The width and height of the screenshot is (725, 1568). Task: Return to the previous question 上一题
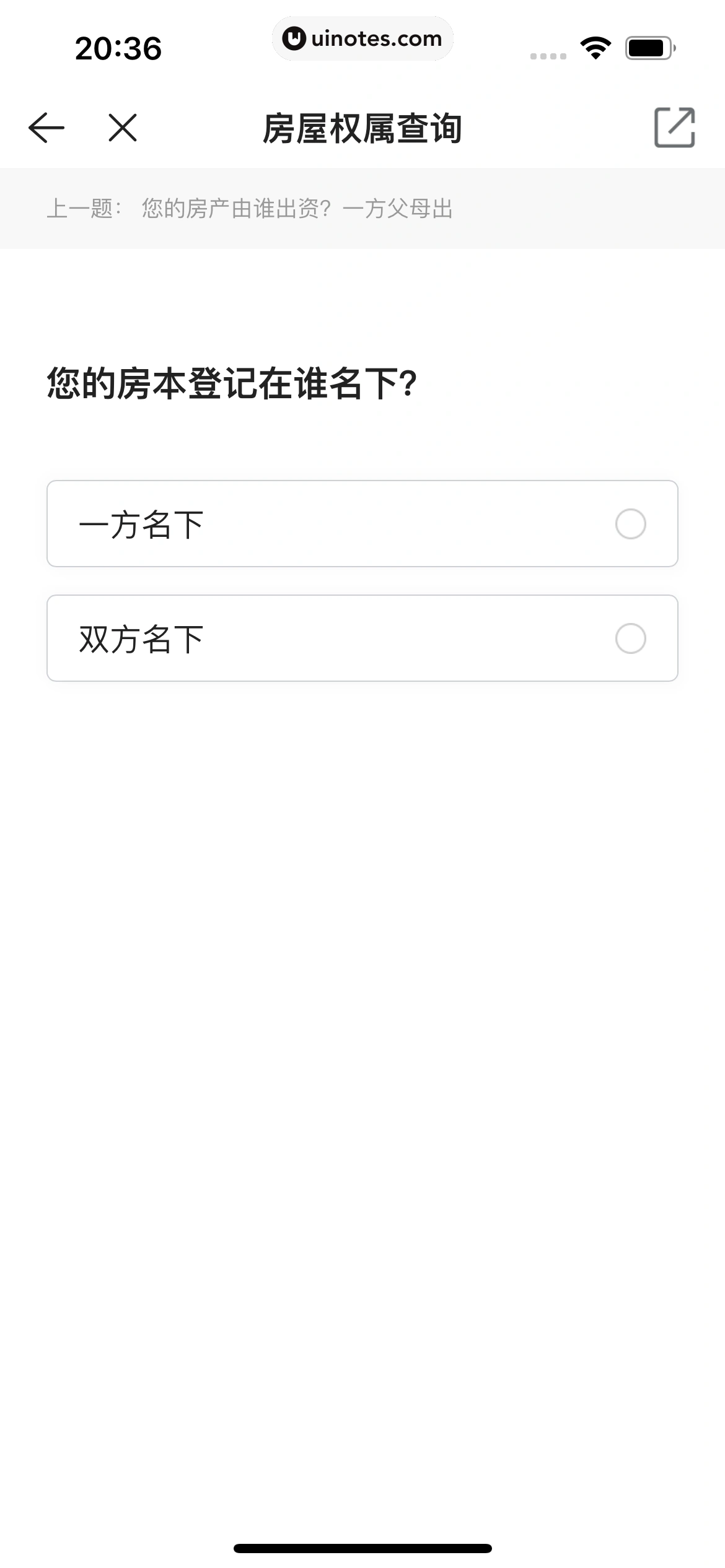[84, 209]
